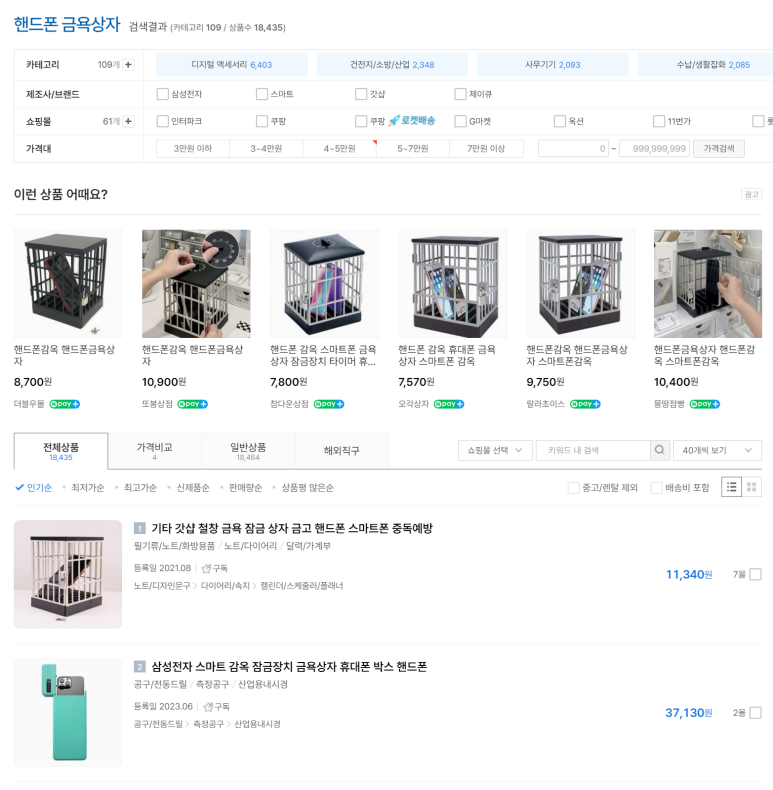
Task: Check the 중고/렌탈 제외 option
Action: [x=573, y=488]
